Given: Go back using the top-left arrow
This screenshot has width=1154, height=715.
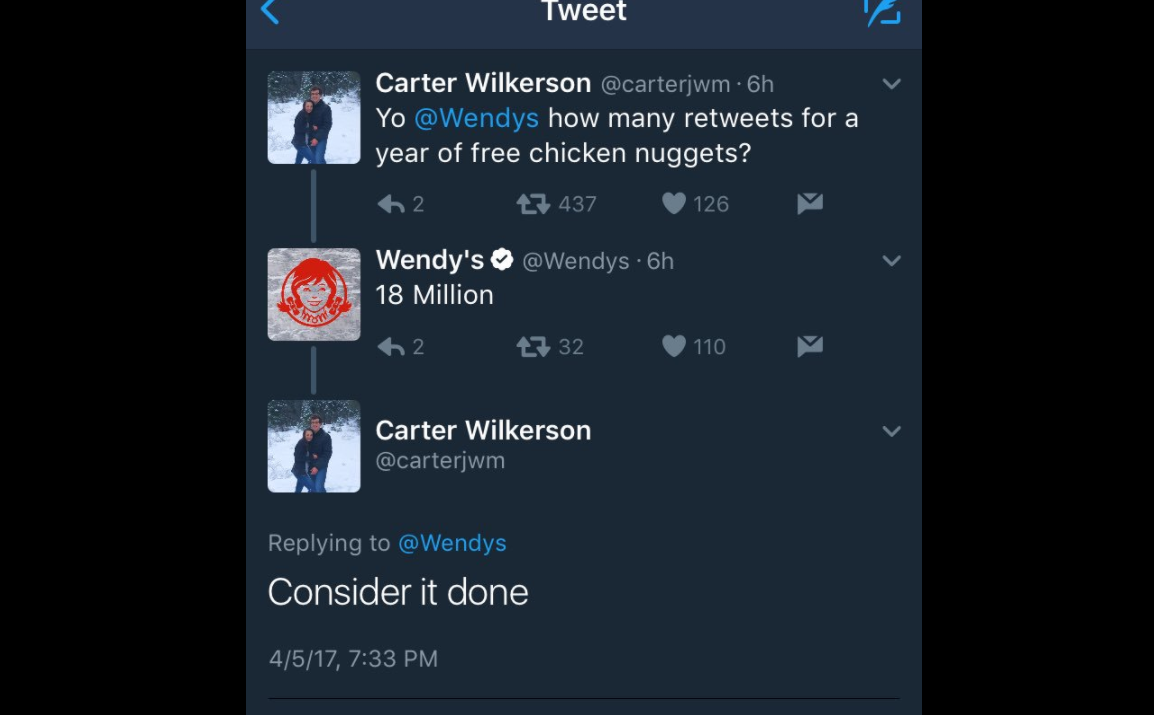Looking at the screenshot, I should point(270,11).
